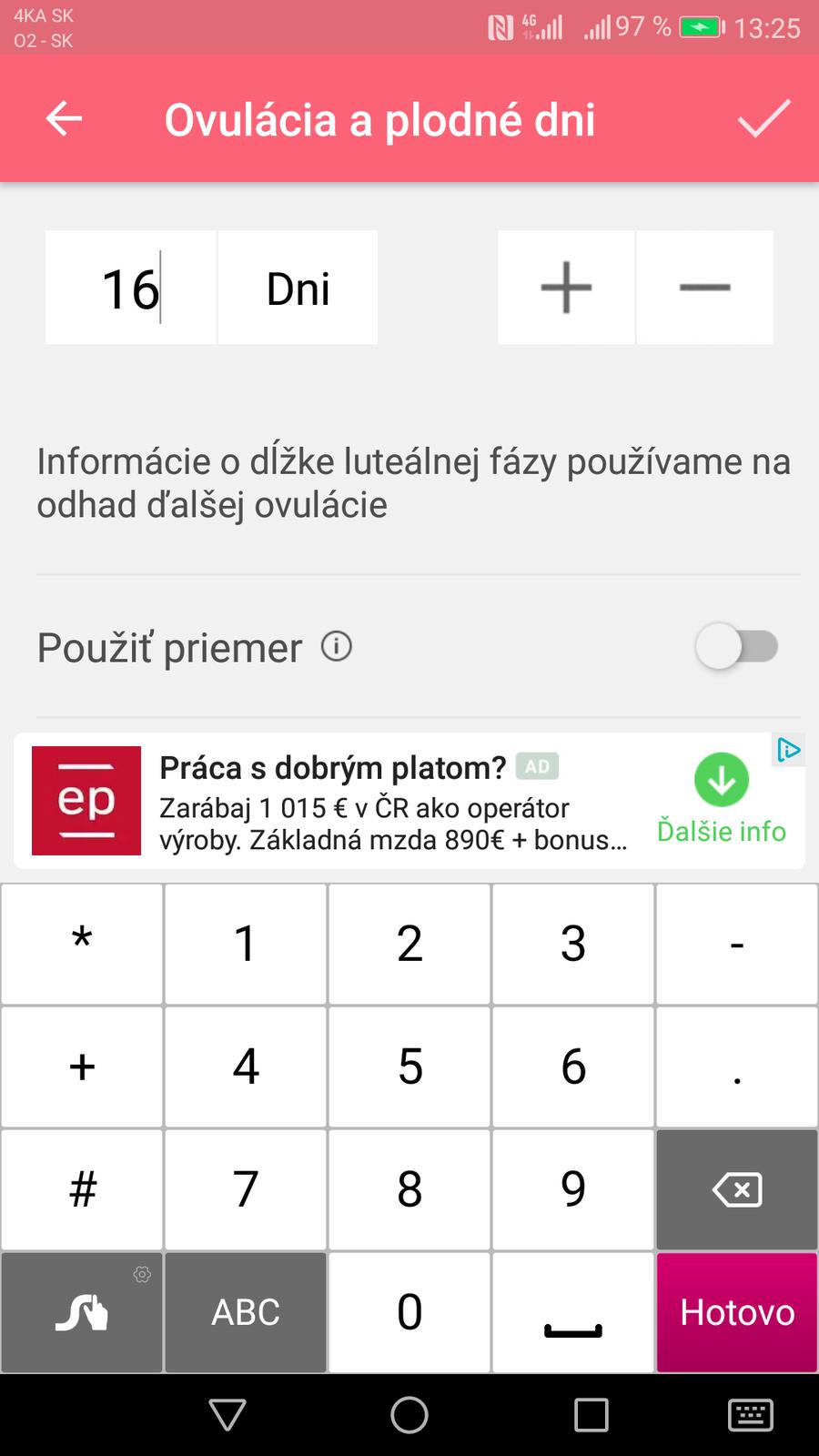Viewport: 819px width, 1456px height.
Task: Show info about Použiť priemer
Action: point(337,647)
